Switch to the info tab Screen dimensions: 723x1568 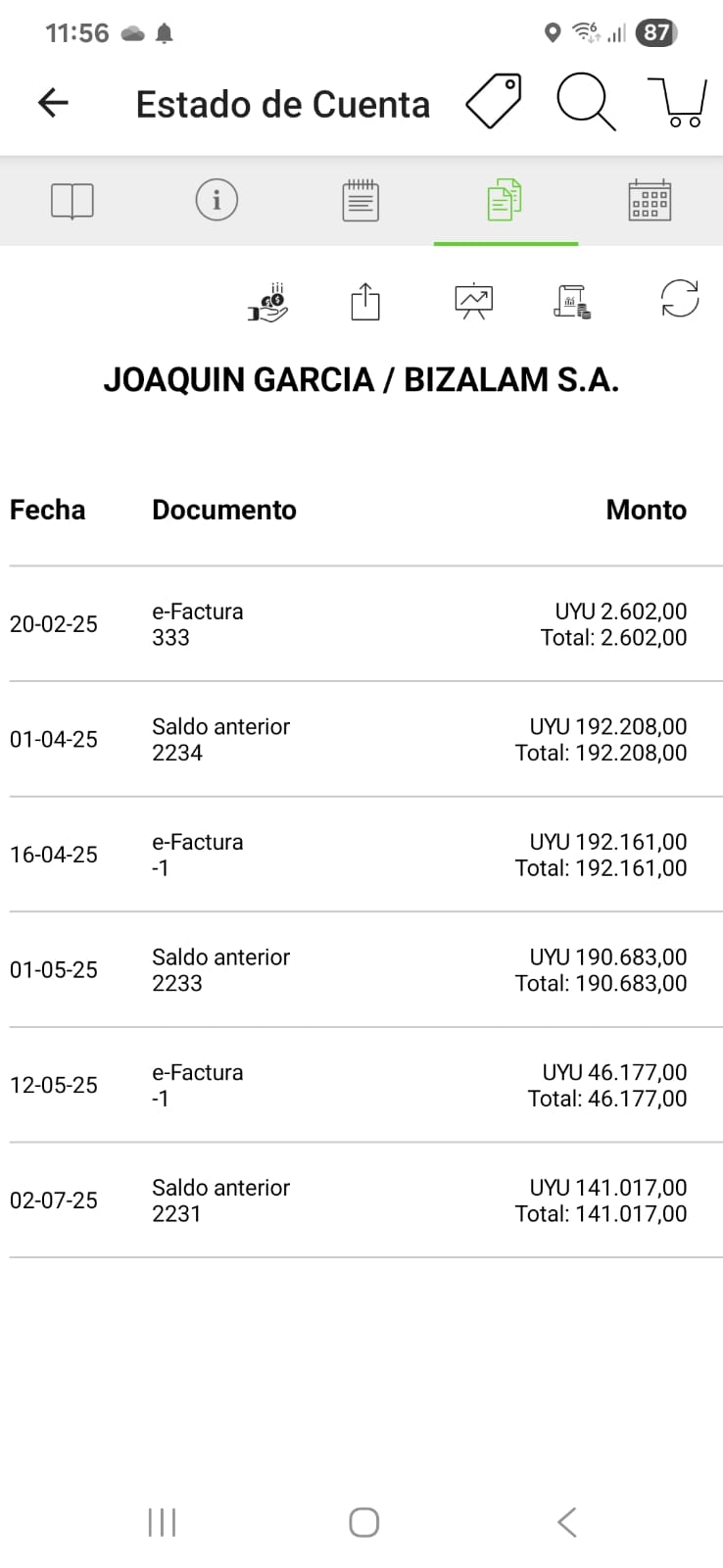coord(217,201)
